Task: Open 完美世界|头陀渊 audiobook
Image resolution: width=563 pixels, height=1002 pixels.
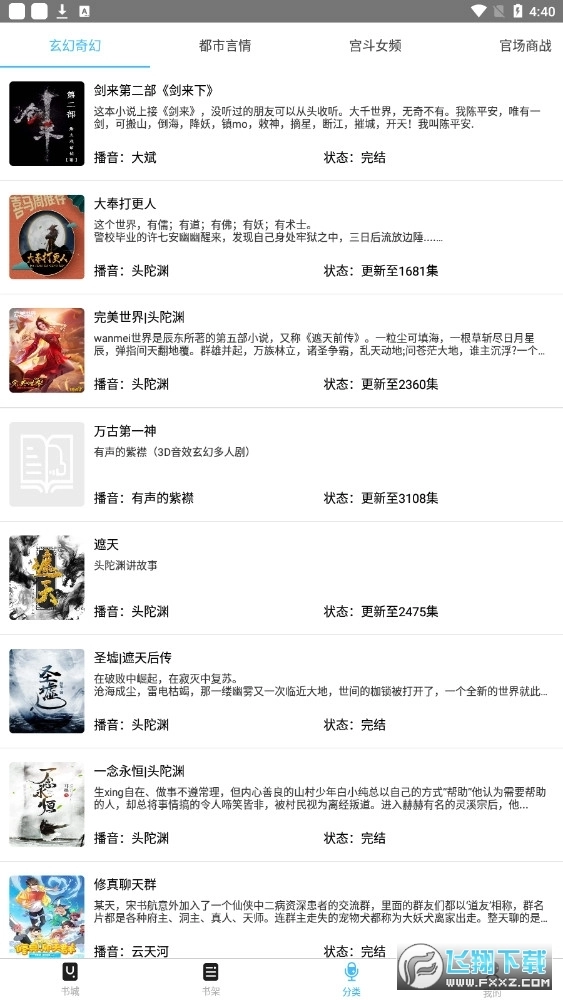Action: [281, 351]
